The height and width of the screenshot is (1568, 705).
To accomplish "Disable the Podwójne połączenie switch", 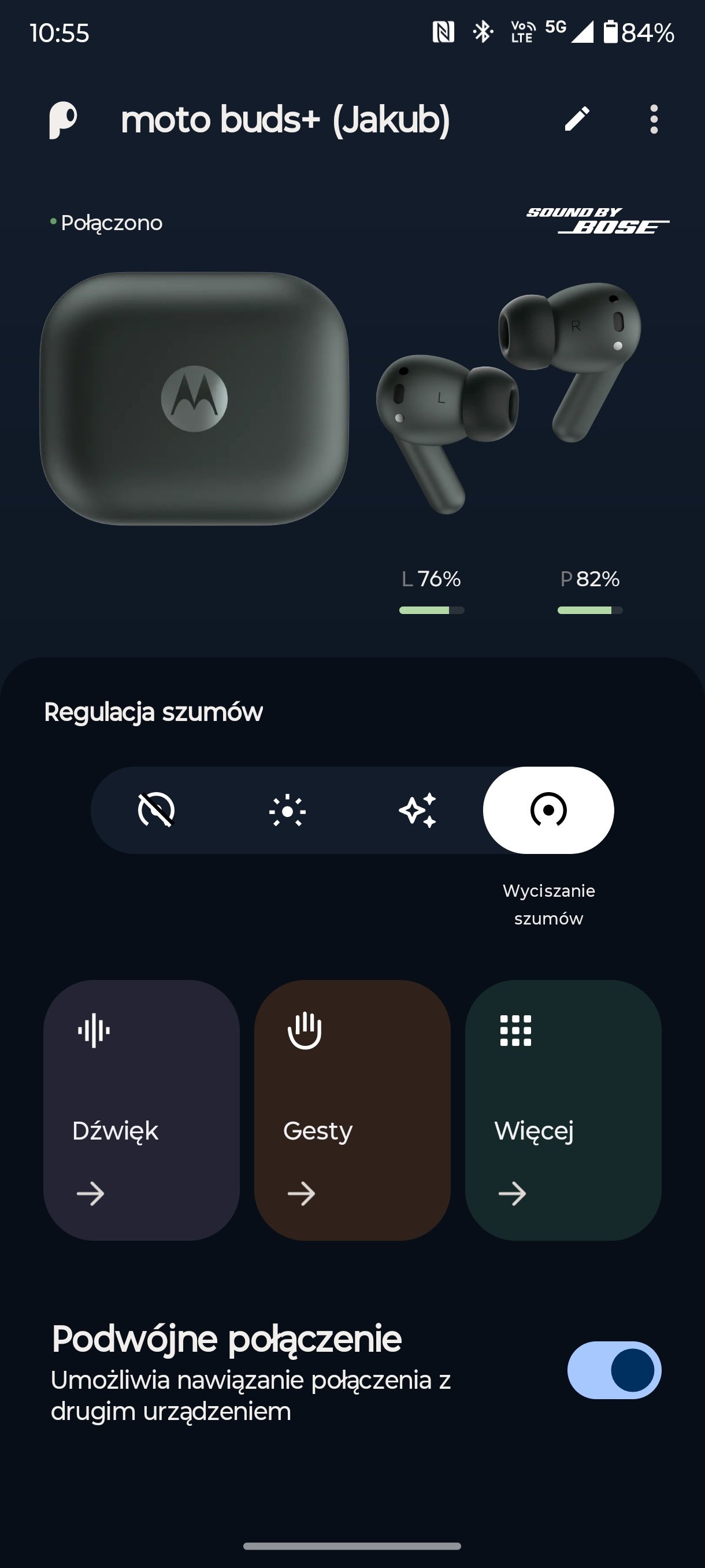I will (614, 1370).
